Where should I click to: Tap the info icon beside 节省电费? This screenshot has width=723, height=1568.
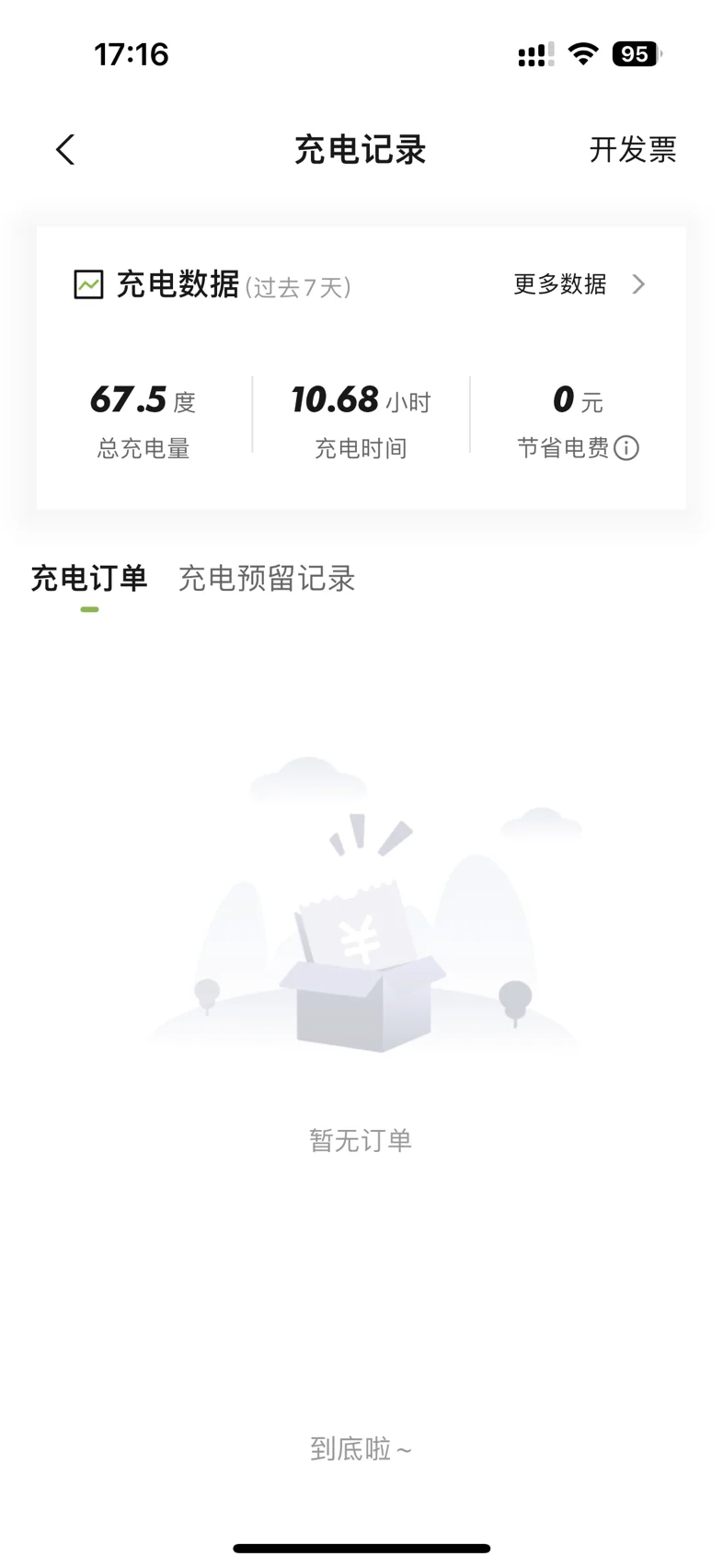click(626, 448)
